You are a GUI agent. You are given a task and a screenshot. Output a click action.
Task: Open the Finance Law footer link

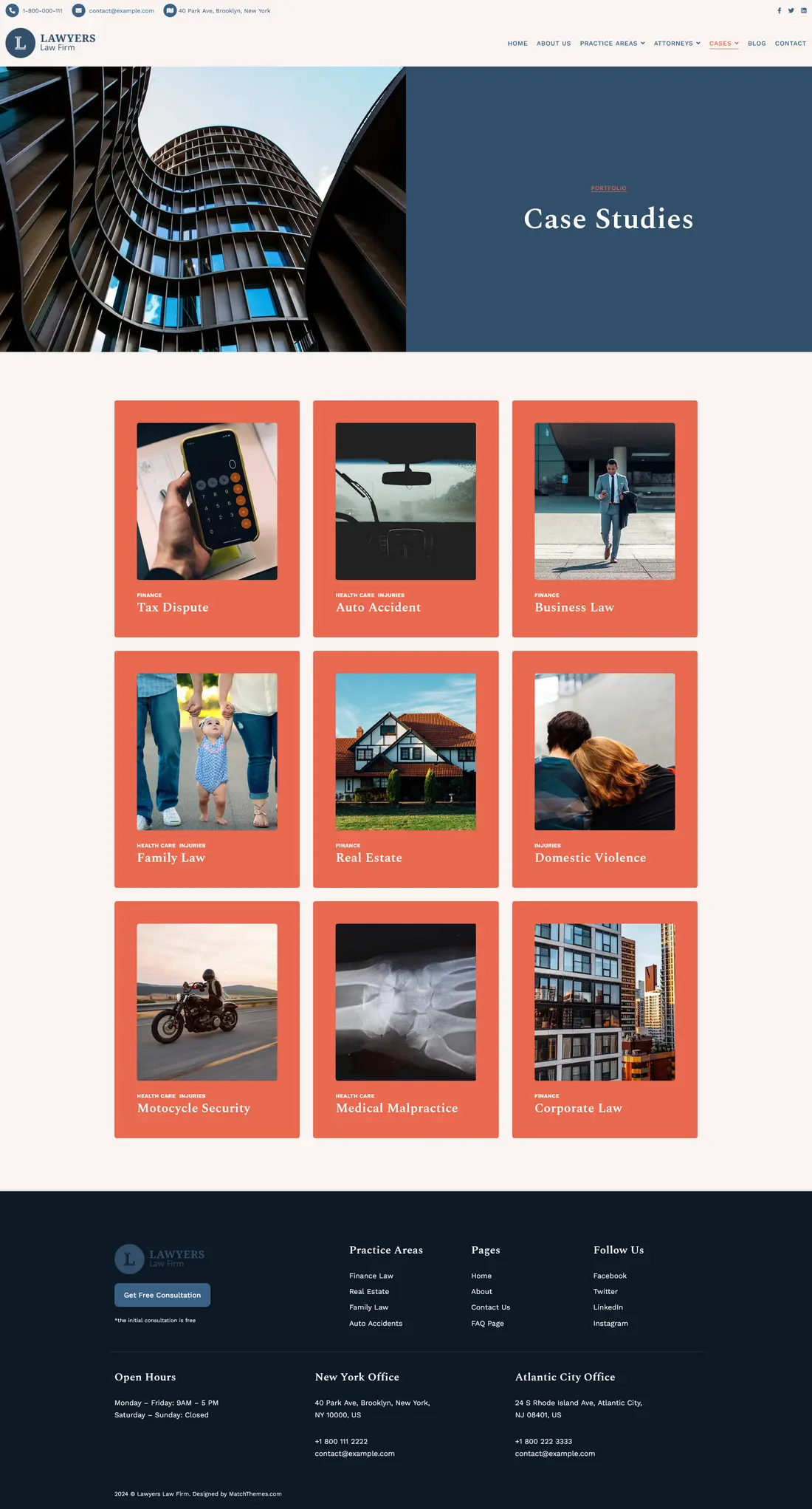[371, 1276]
